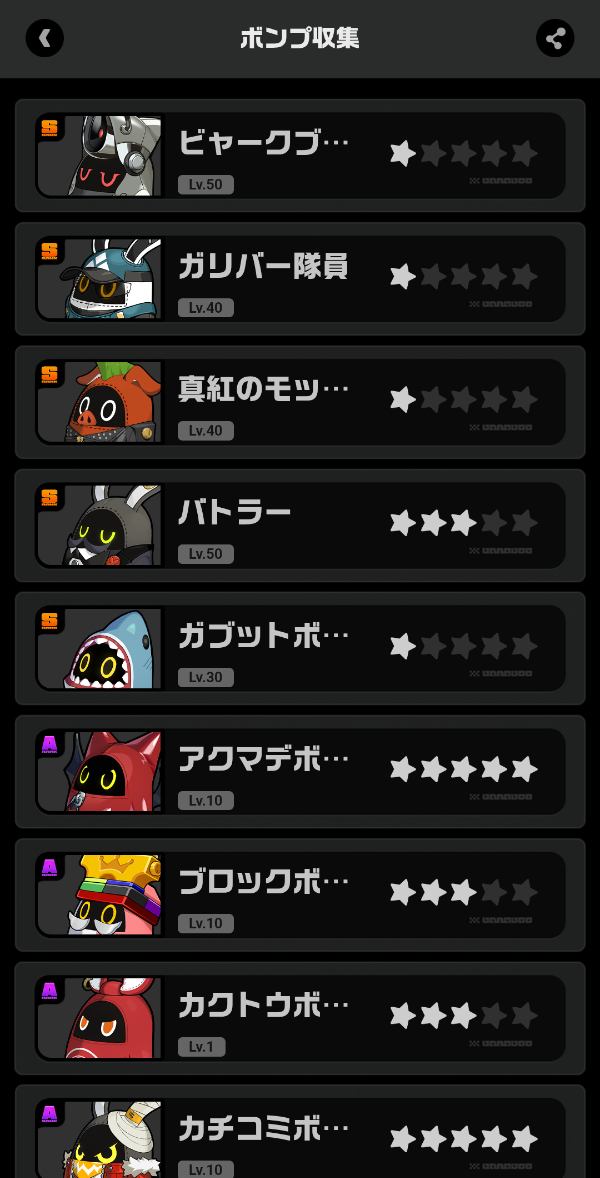Image resolution: width=600 pixels, height=1178 pixels.
Task: Open the ビャークブ… Lv.50 card
Action: click(x=300, y=155)
